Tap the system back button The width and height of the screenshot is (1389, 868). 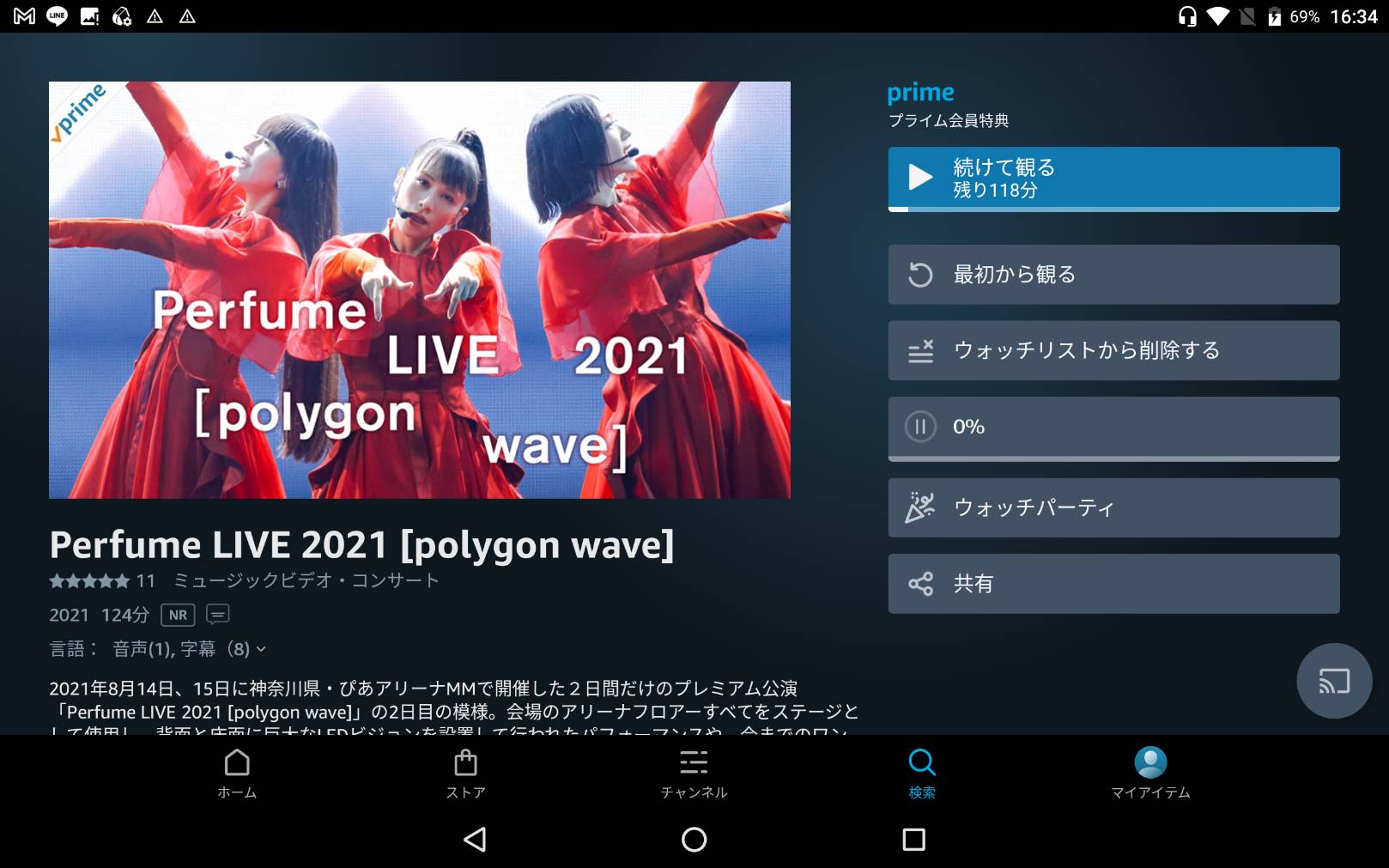tap(475, 839)
